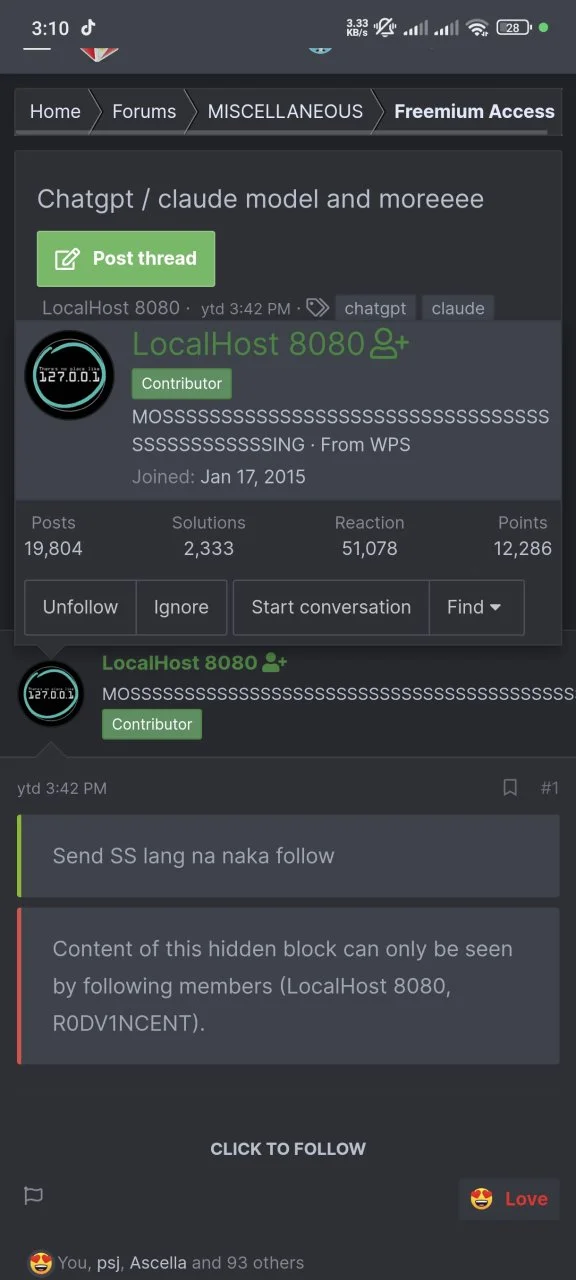Tap the Post thread button

tap(126, 259)
